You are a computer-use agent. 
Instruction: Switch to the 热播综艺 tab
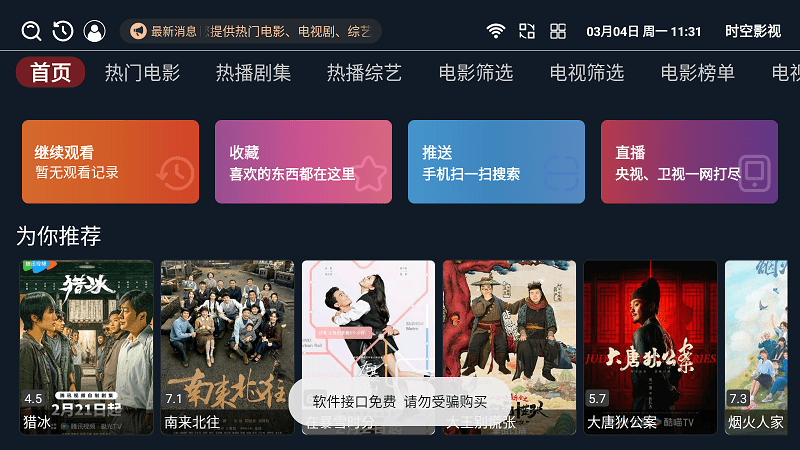(x=364, y=73)
